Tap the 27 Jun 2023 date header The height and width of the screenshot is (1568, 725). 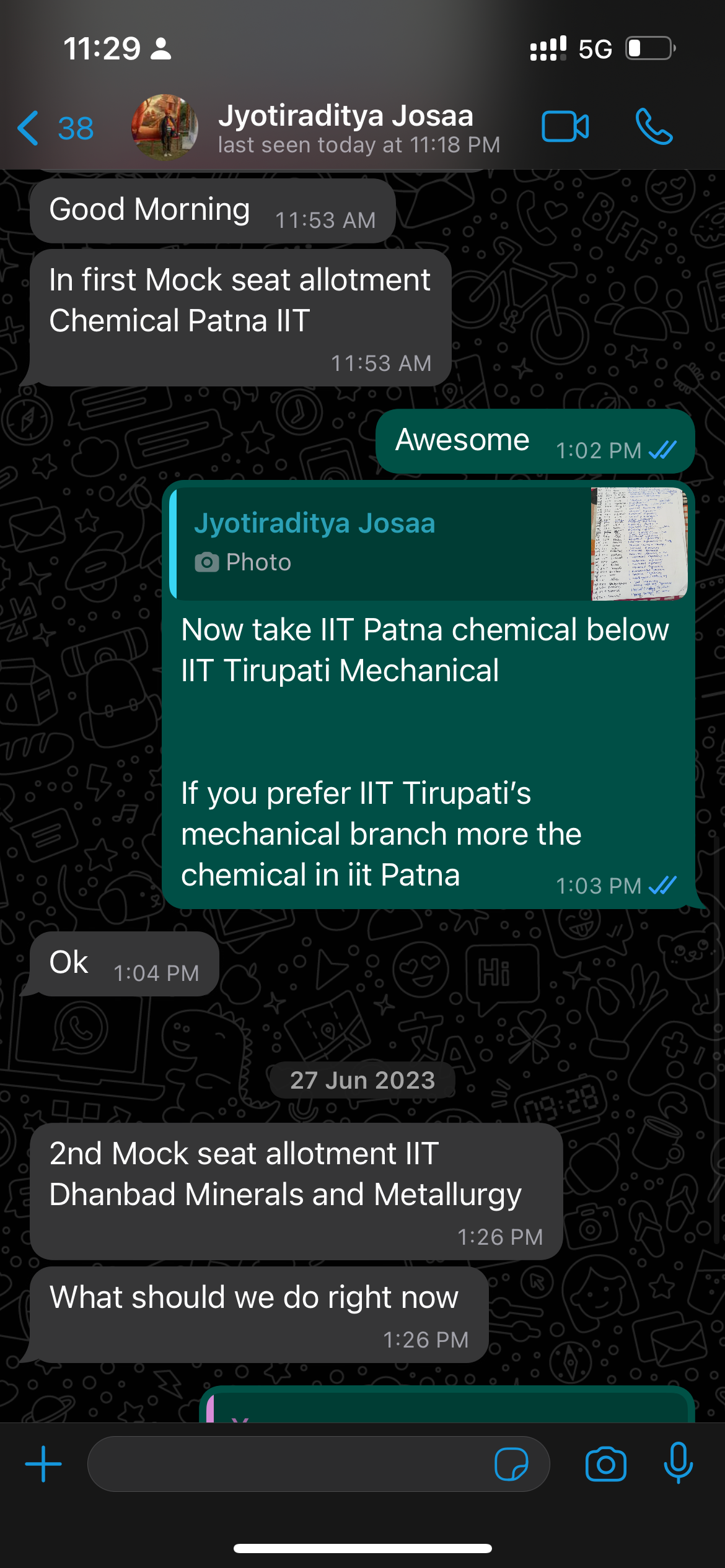coord(362,1079)
